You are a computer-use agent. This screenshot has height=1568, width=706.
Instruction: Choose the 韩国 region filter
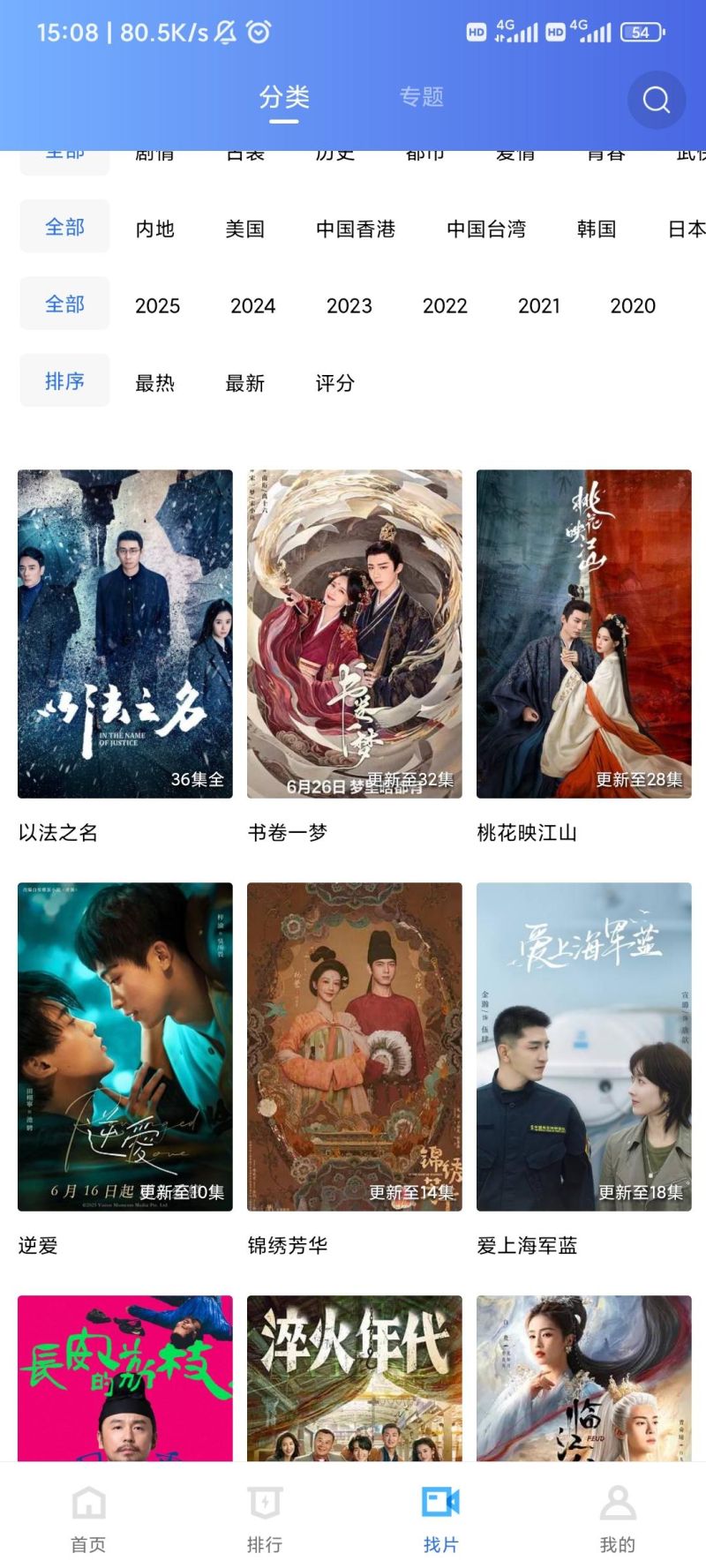pos(597,229)
